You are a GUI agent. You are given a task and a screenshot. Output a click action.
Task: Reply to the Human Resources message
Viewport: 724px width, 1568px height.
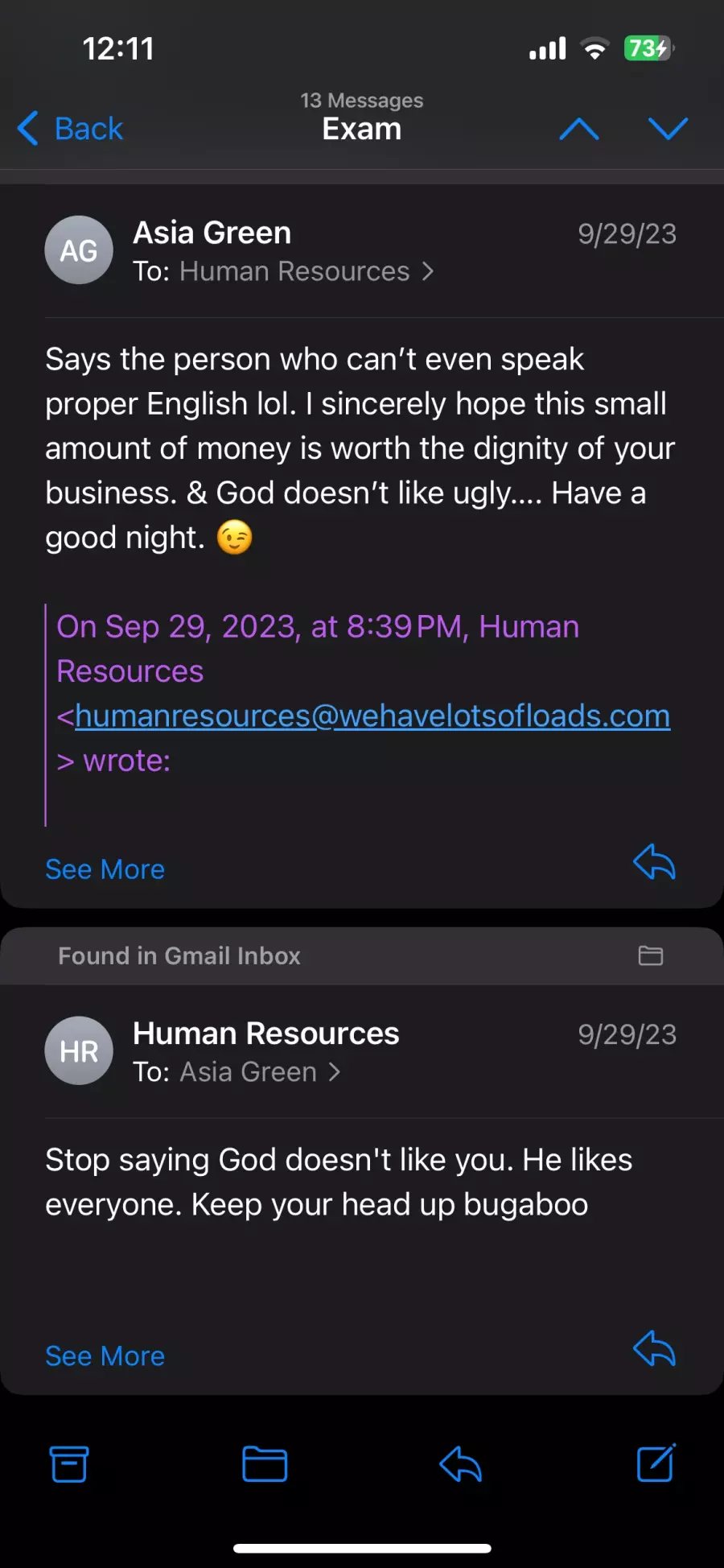[x=654, y=1349]
